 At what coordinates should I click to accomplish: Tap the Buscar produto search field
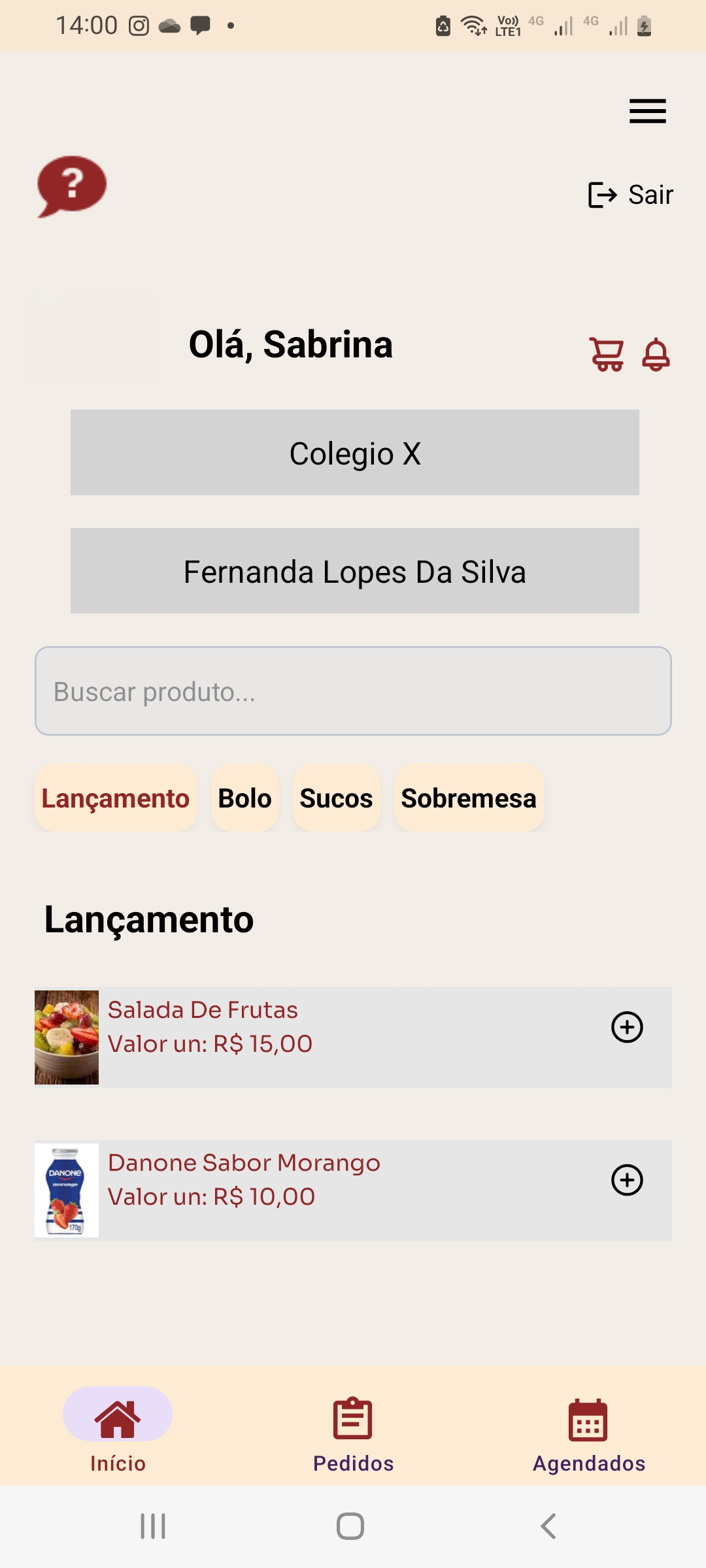click(353, 691)
